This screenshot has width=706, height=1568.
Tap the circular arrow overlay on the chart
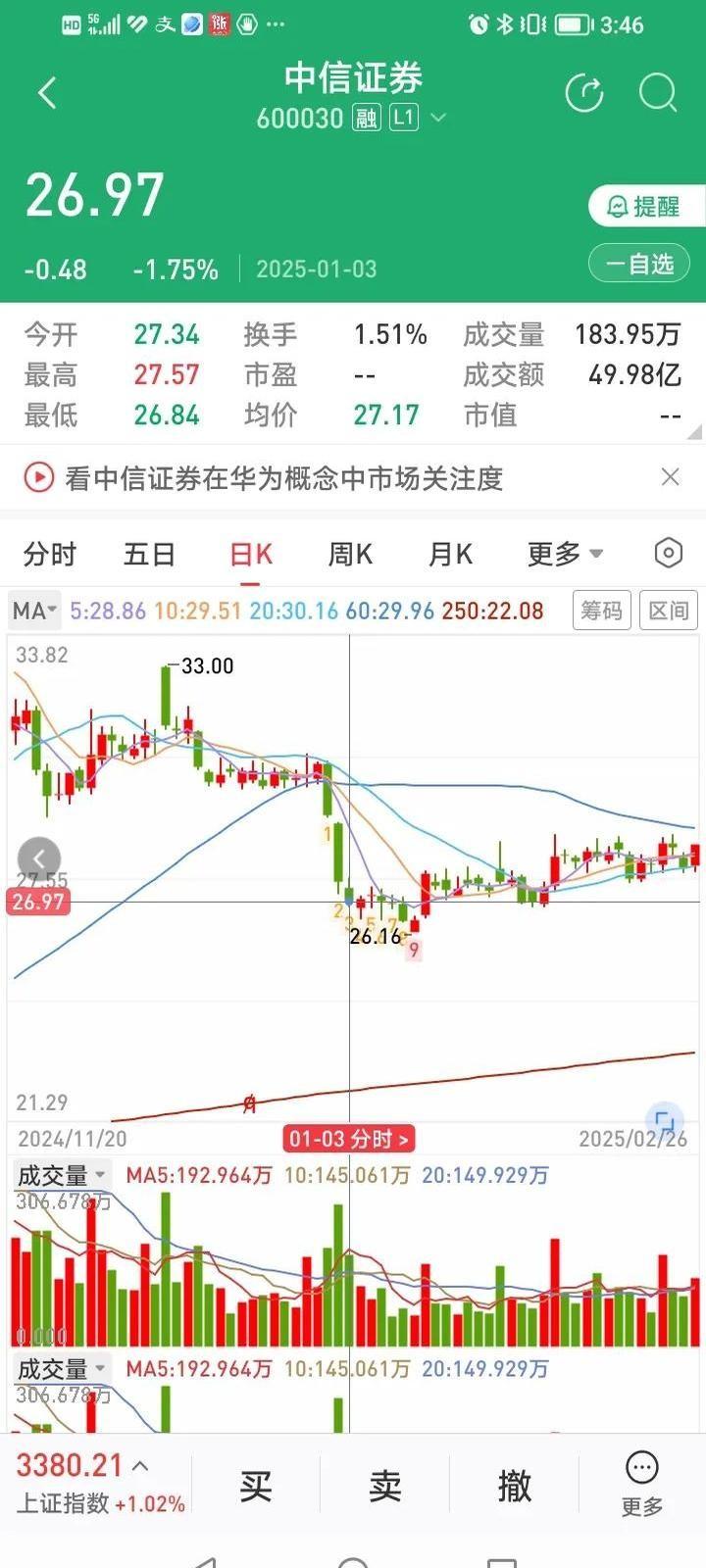39,857
